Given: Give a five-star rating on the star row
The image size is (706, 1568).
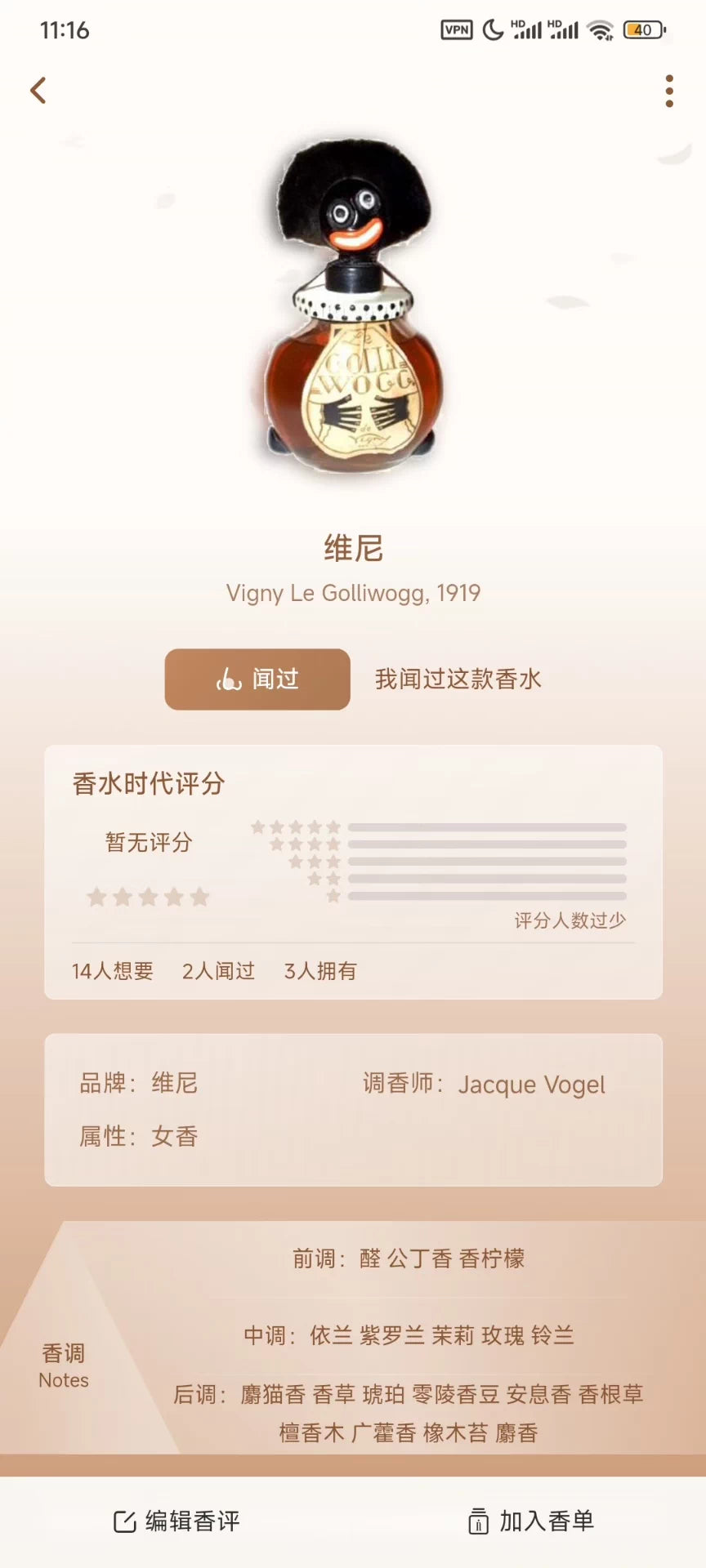Looking at the screenshot, I should click(x=200, y=896).
